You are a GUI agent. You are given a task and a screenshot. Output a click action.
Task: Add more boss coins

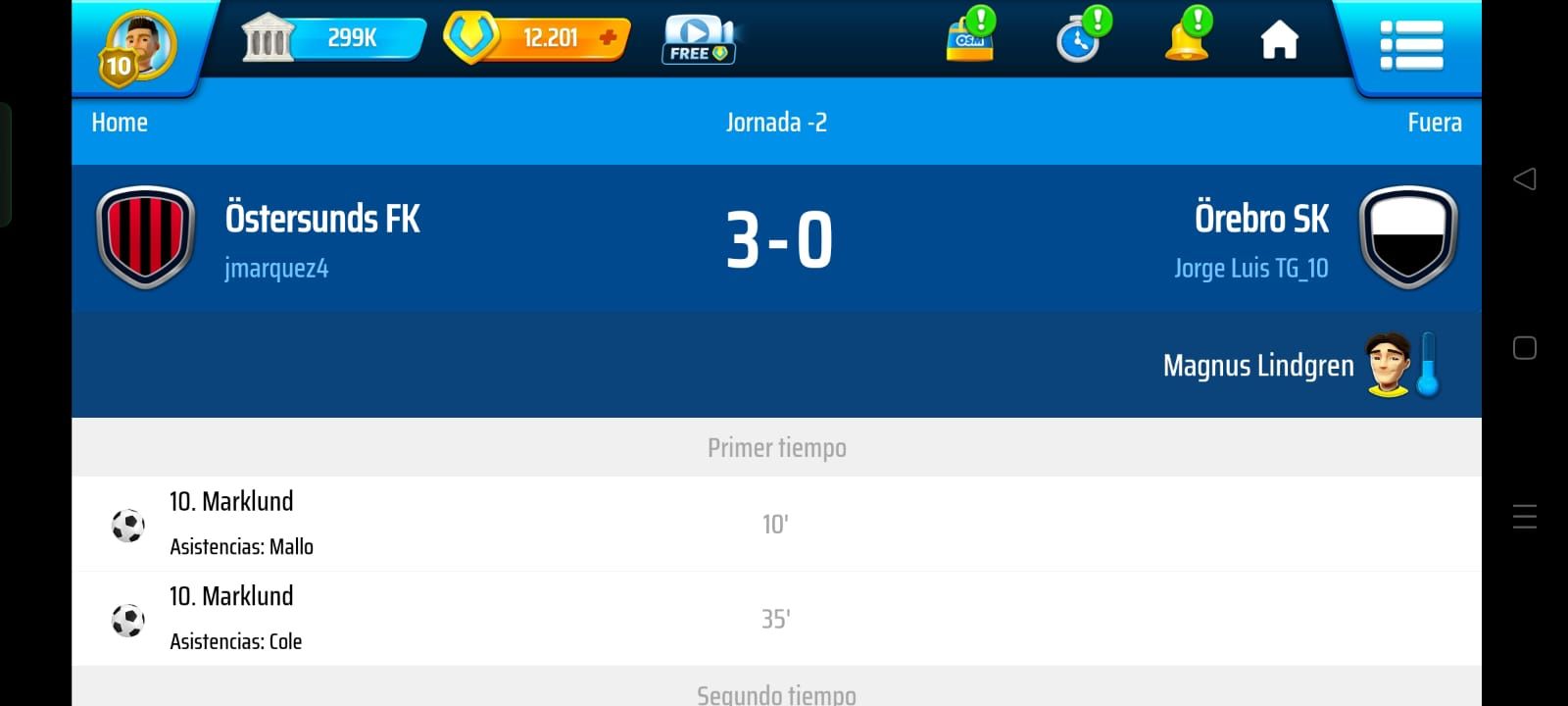608,38
